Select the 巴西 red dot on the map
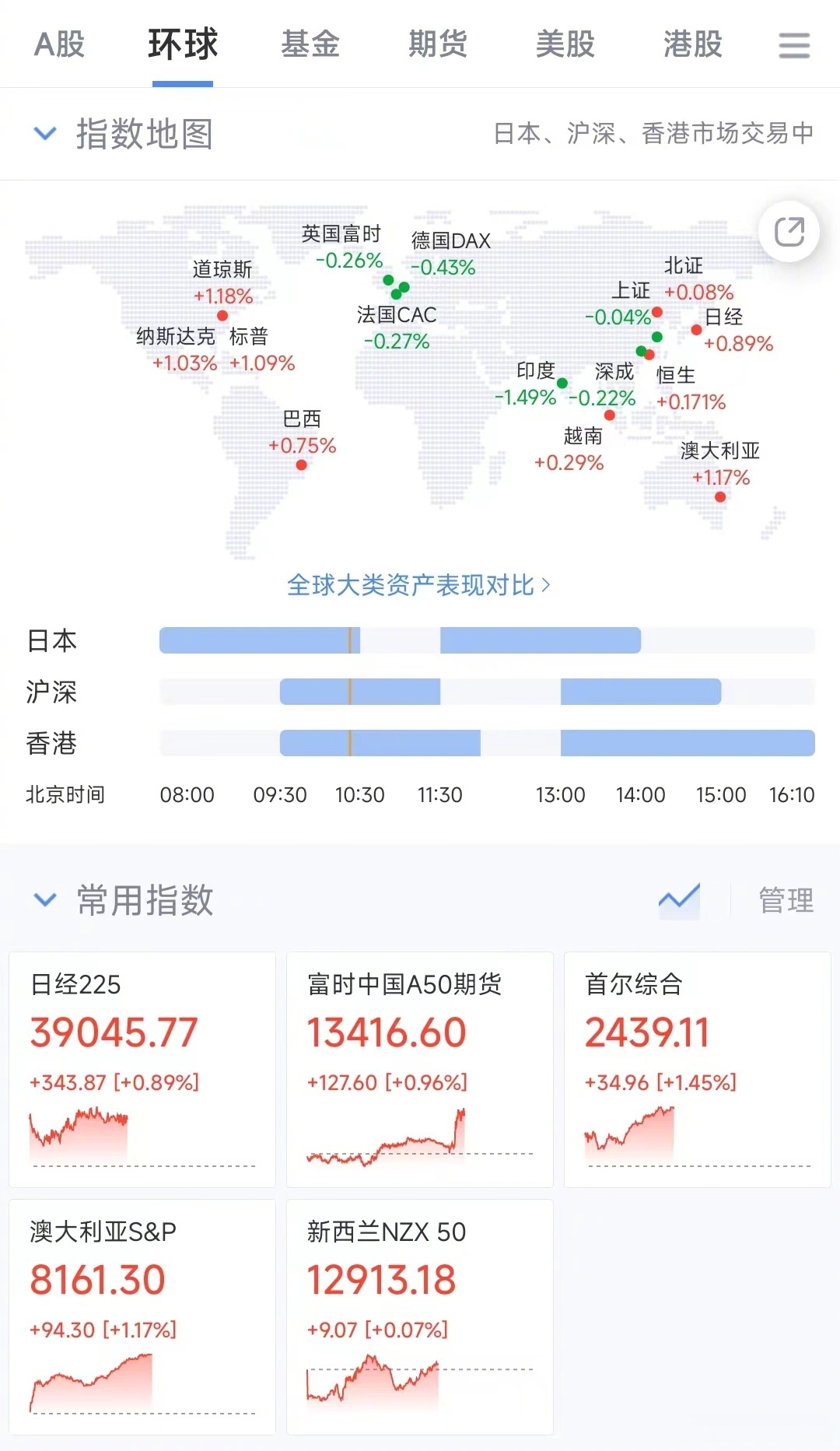Screen dimensions: 840x1451 301,464
